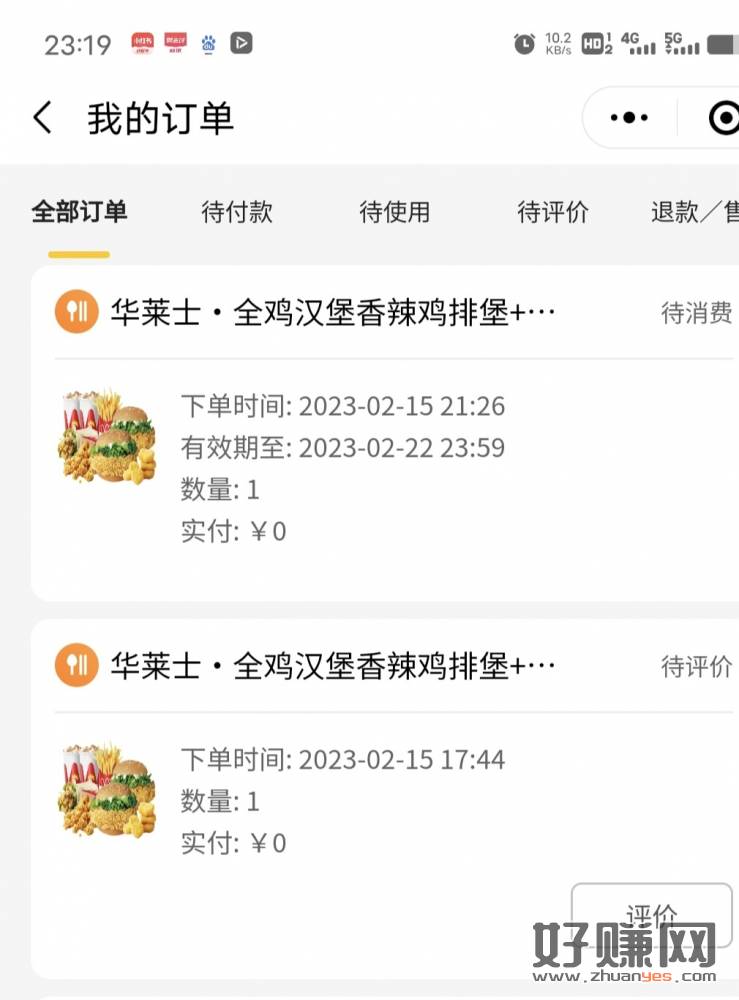This screenshot has height=1000, width=739.
Task: Tap 评价 to review the 17:44 order
Action: (x=651, y=914)
